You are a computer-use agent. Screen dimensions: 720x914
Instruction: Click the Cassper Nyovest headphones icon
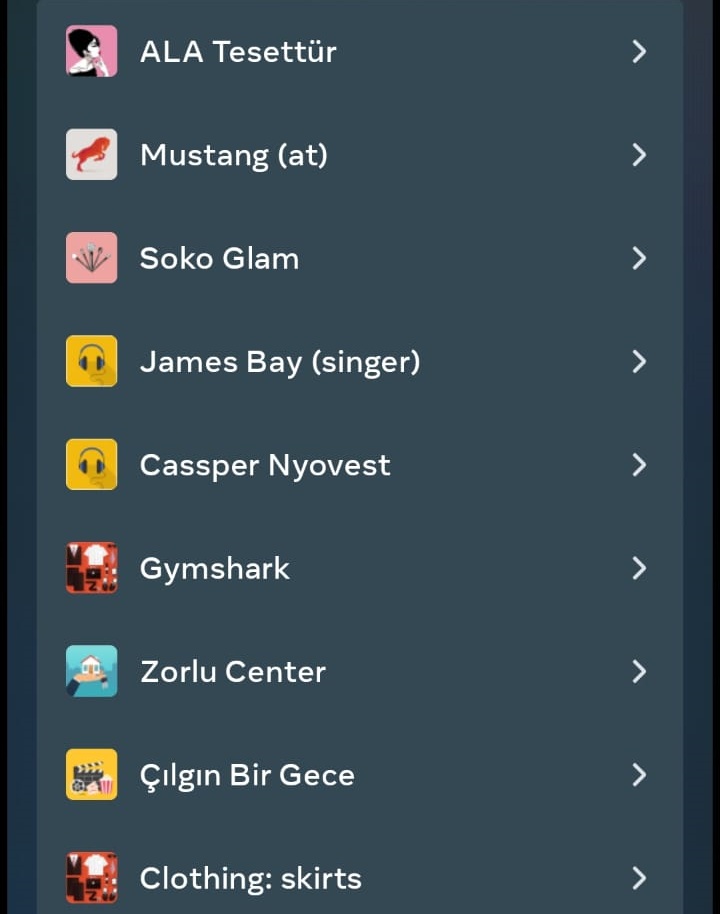tap(91, 464)
